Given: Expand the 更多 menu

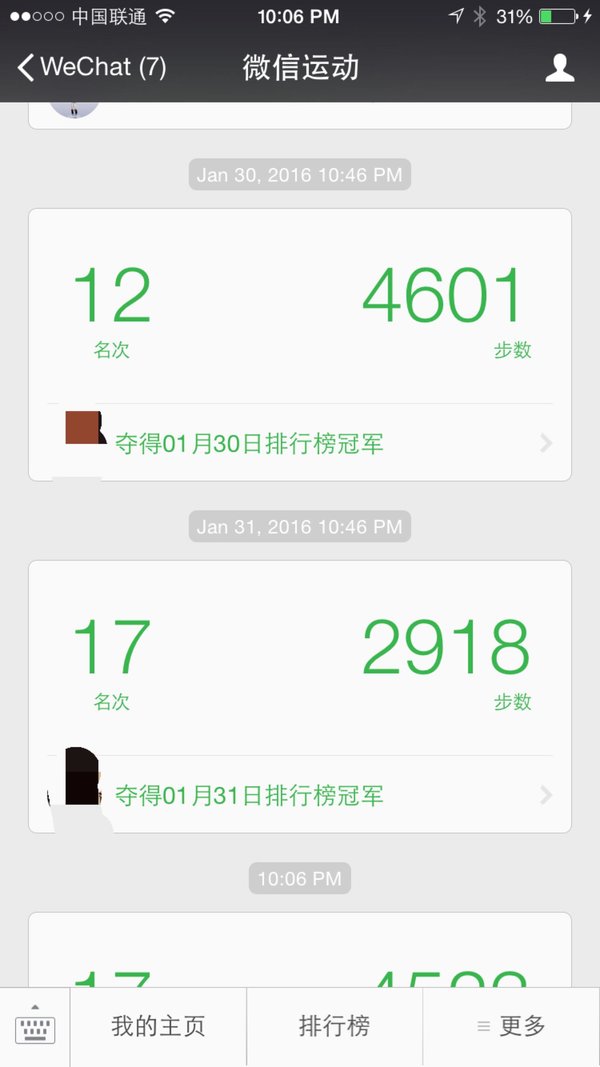Looking at the screenshot, I should point(512,1026).
